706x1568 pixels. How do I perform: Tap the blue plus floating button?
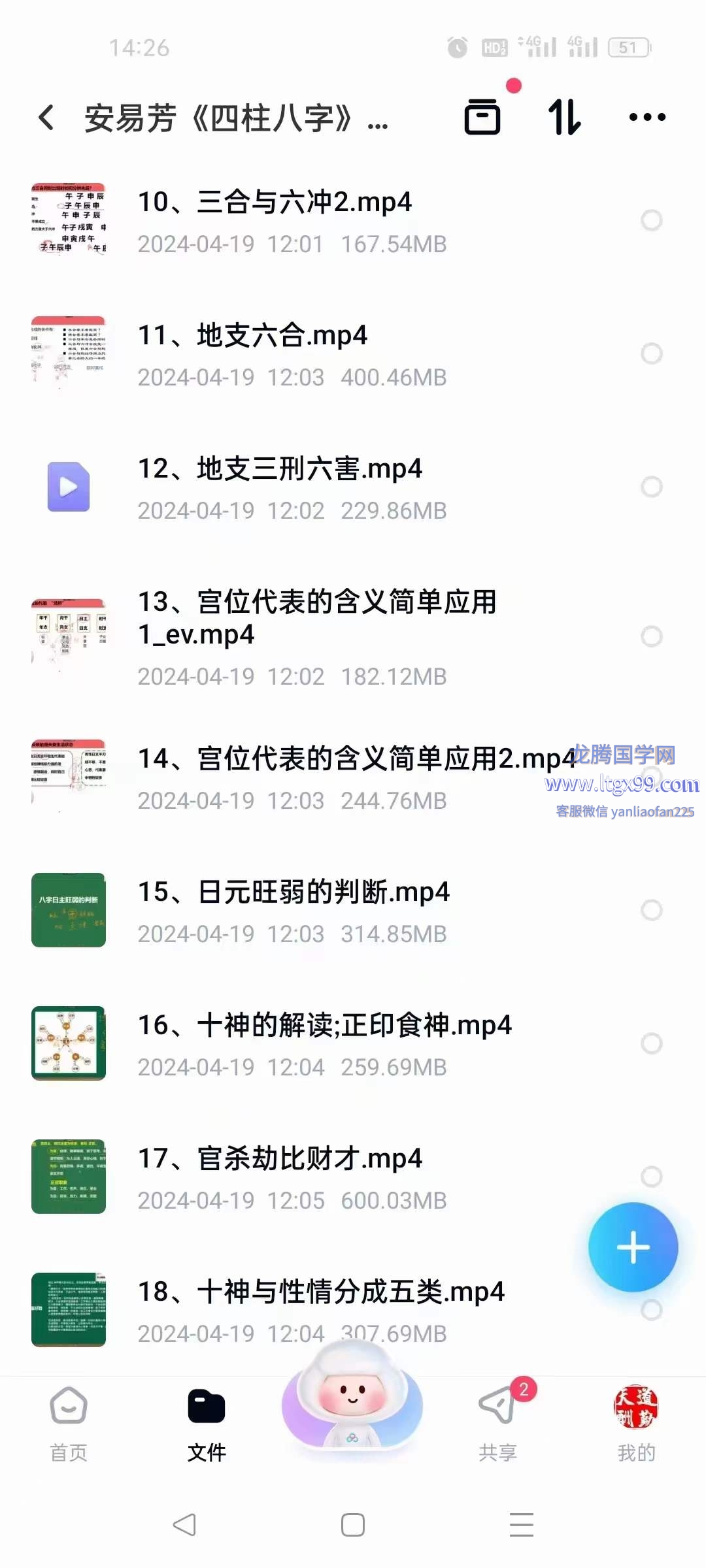coord(633,1247)
